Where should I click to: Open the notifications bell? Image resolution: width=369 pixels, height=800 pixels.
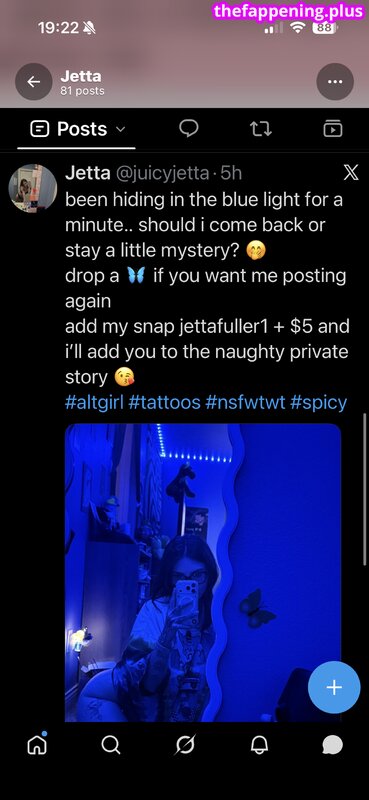coord(259,745)
